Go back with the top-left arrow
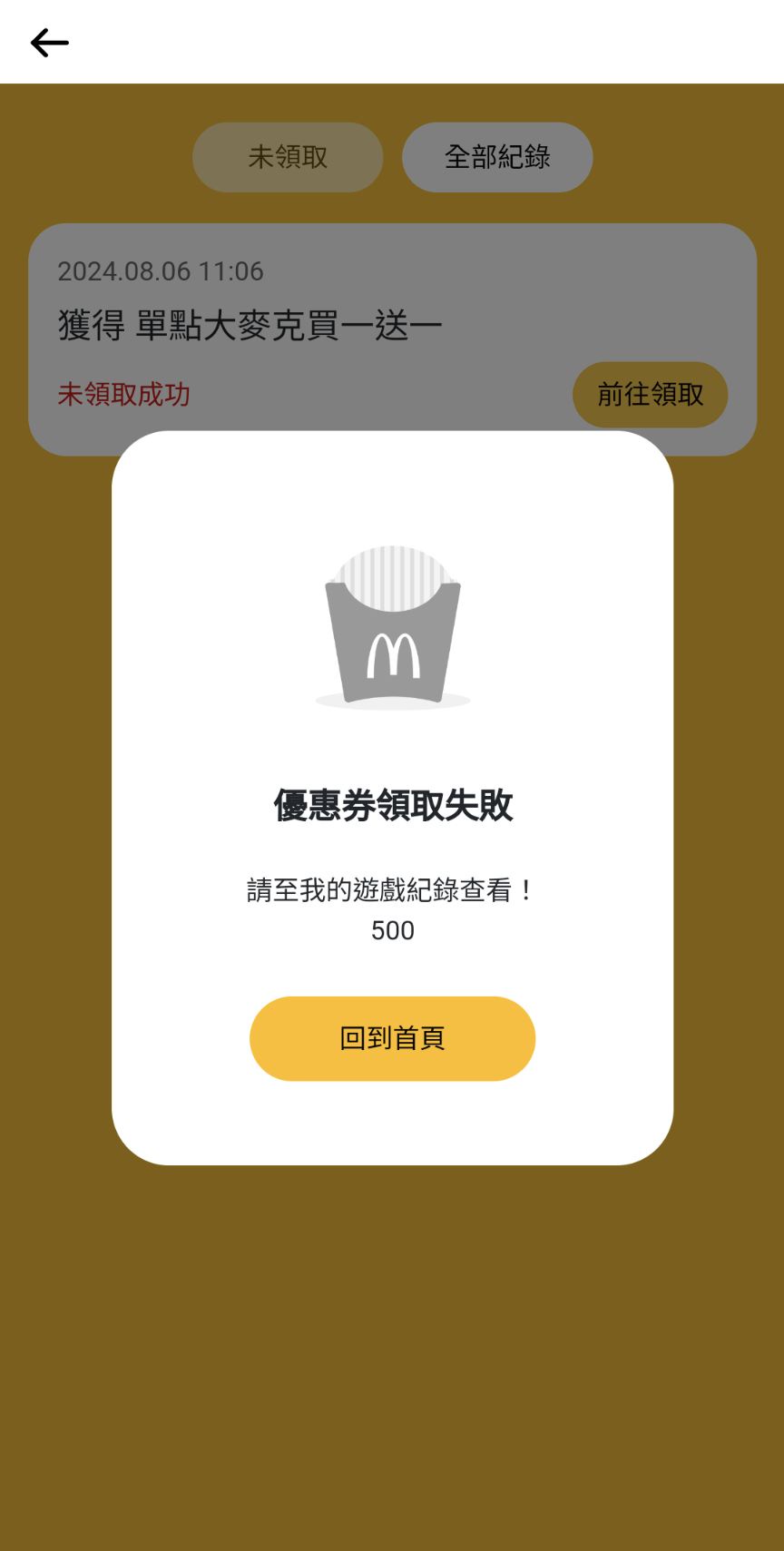Screen dimensions: 784x1551 (49, 43)
